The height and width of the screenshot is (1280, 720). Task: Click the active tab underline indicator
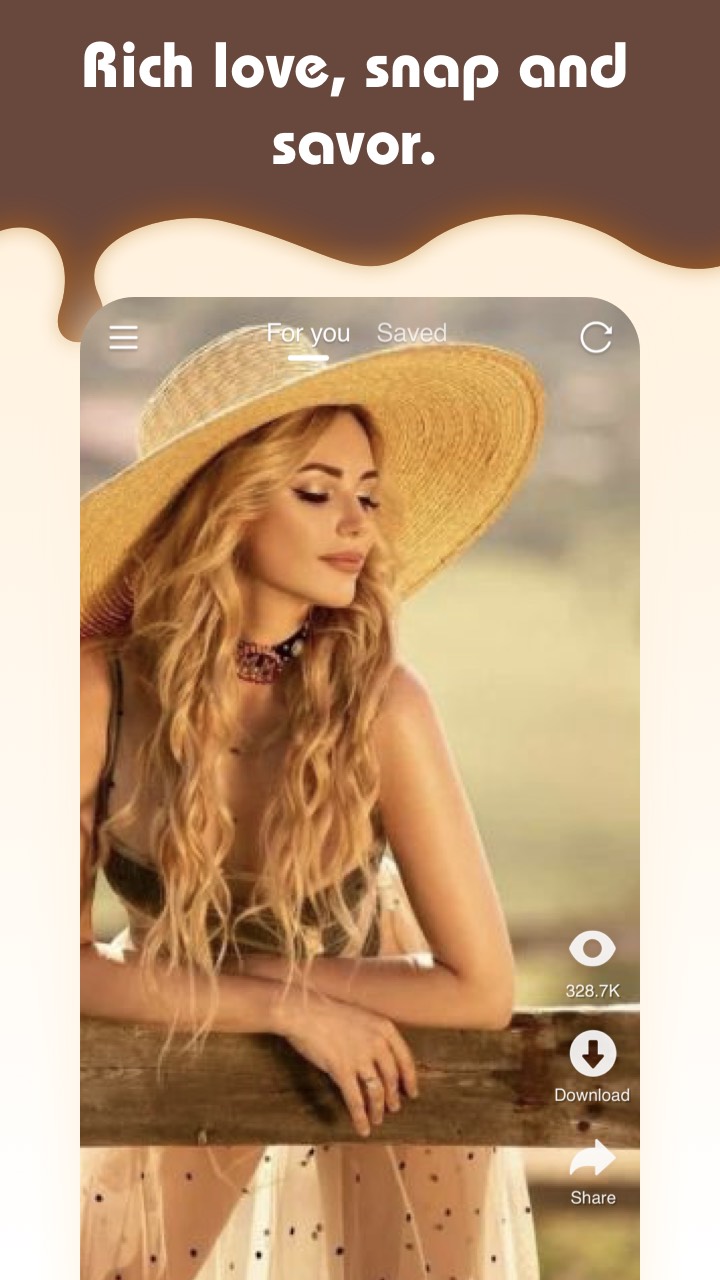coord(307,355)
